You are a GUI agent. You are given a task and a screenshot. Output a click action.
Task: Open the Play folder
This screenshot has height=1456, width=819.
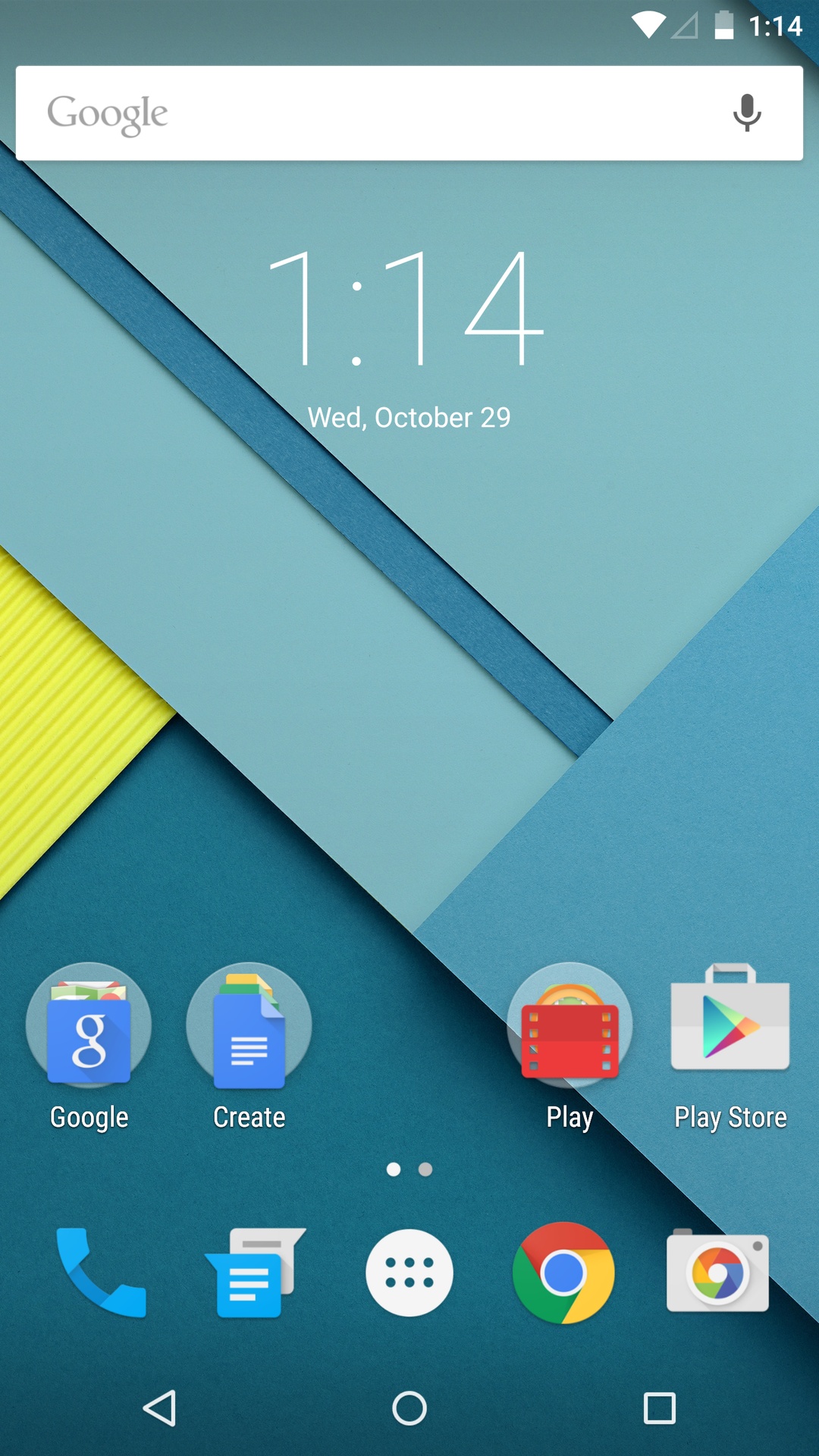point(570,1026)
